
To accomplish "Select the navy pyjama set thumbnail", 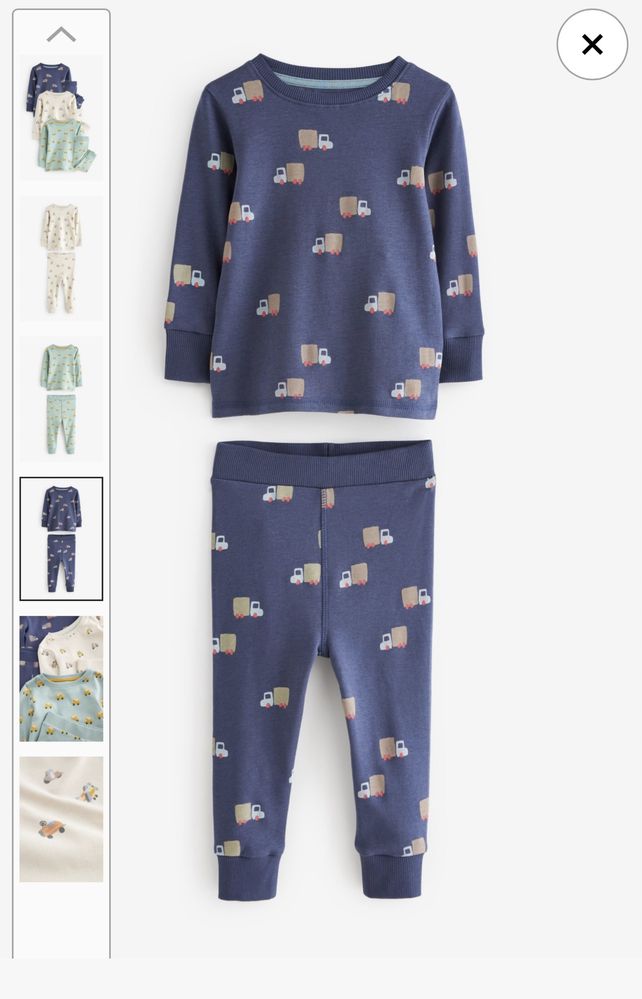I will 61,538.
